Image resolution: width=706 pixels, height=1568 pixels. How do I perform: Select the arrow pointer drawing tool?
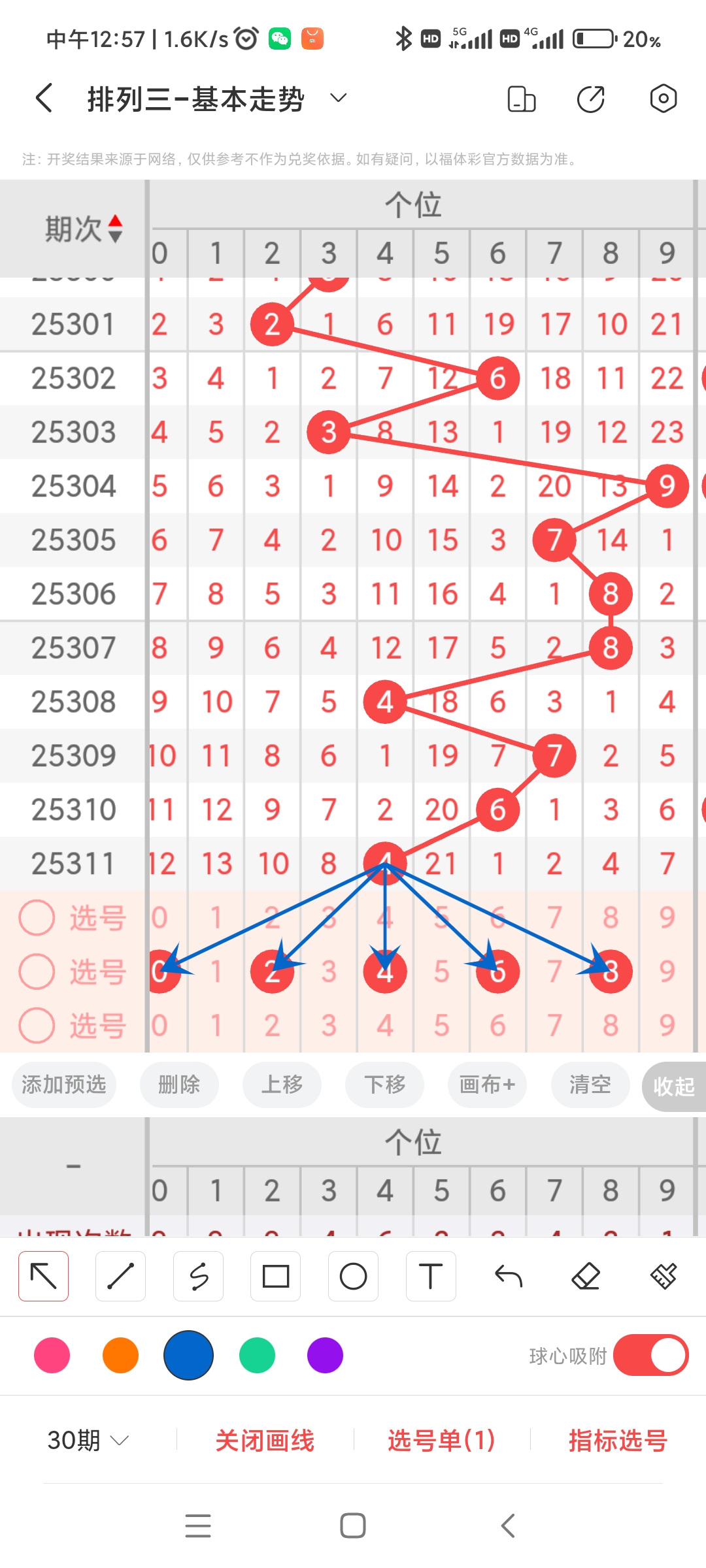pyautogui.click(x=43, y=1275)
